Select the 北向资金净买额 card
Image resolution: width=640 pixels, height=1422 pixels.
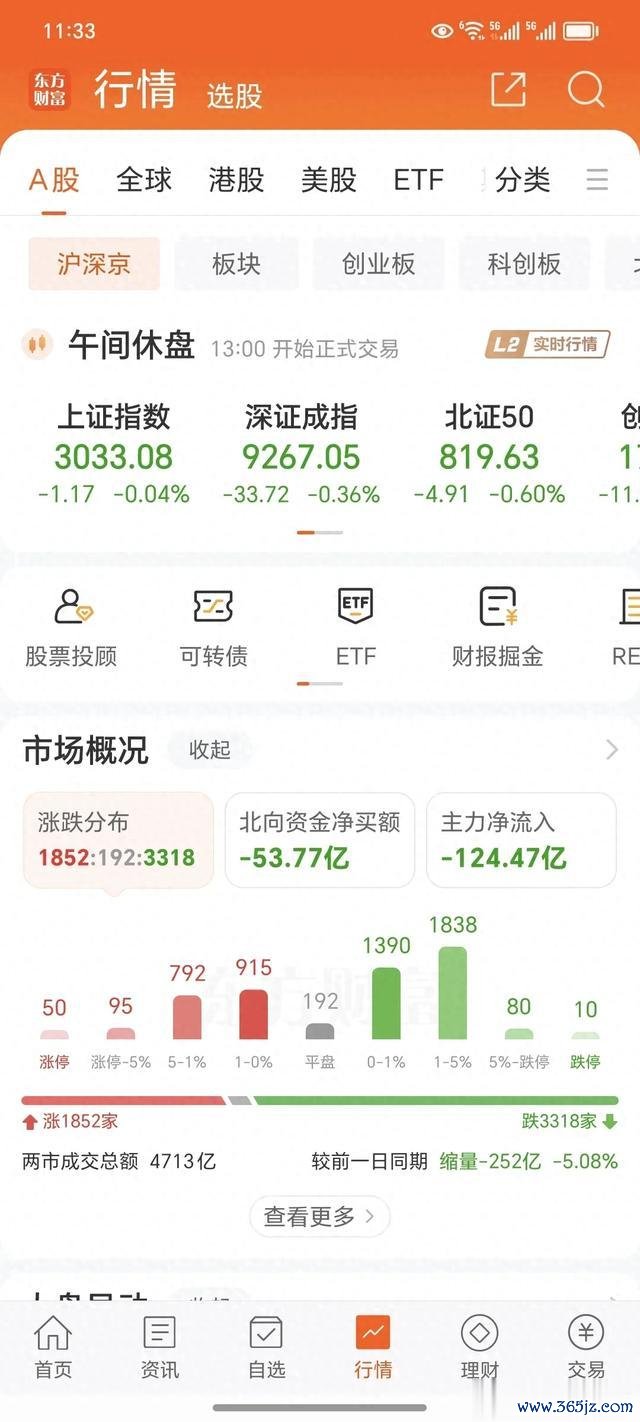(x=319, y=840)
